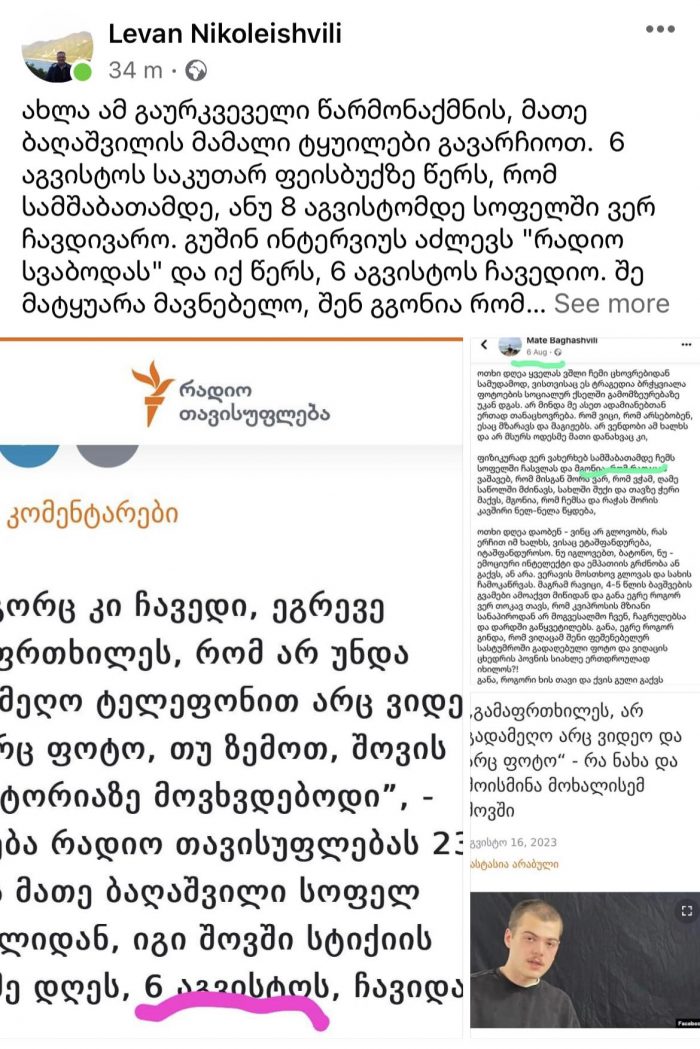Viewport: 700px width, 1049px height.
Task: Open Levan Nikoleishvili's profile name link
Action: tap(224, 33)
